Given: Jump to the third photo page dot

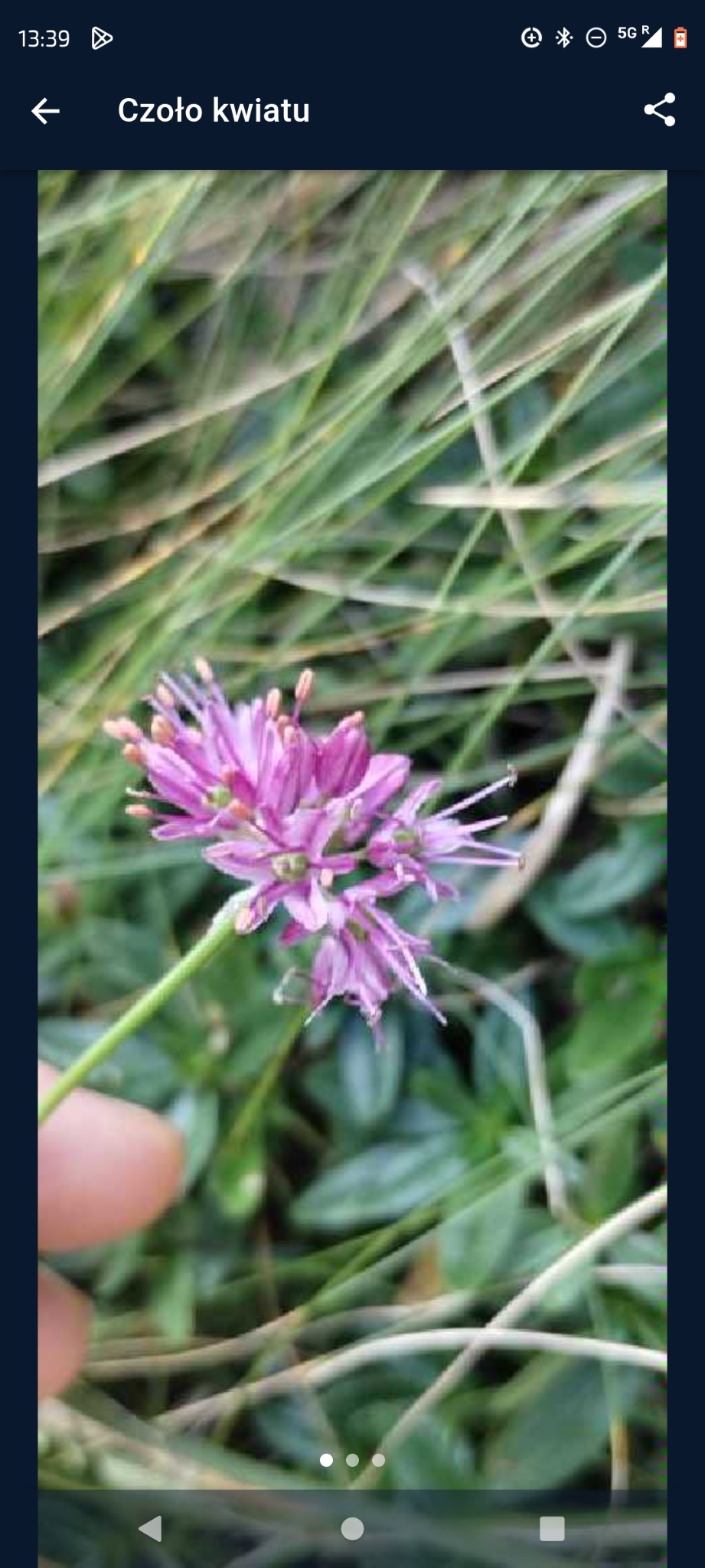Looking at the screenshot, I should click(378, 1460).
